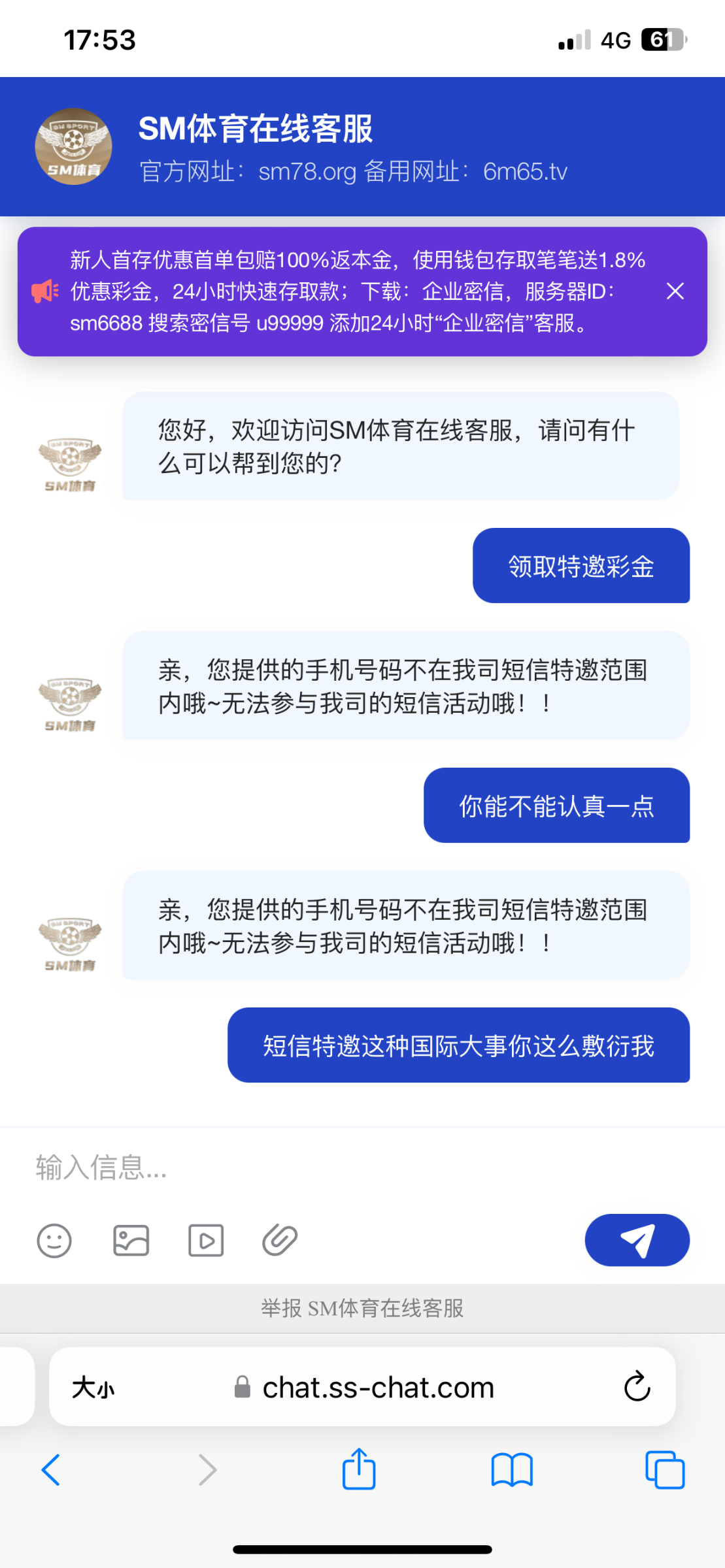Reload the chat.ss-chat.com page
This screenshot has width=725, height=1568.
point(637,1387)
